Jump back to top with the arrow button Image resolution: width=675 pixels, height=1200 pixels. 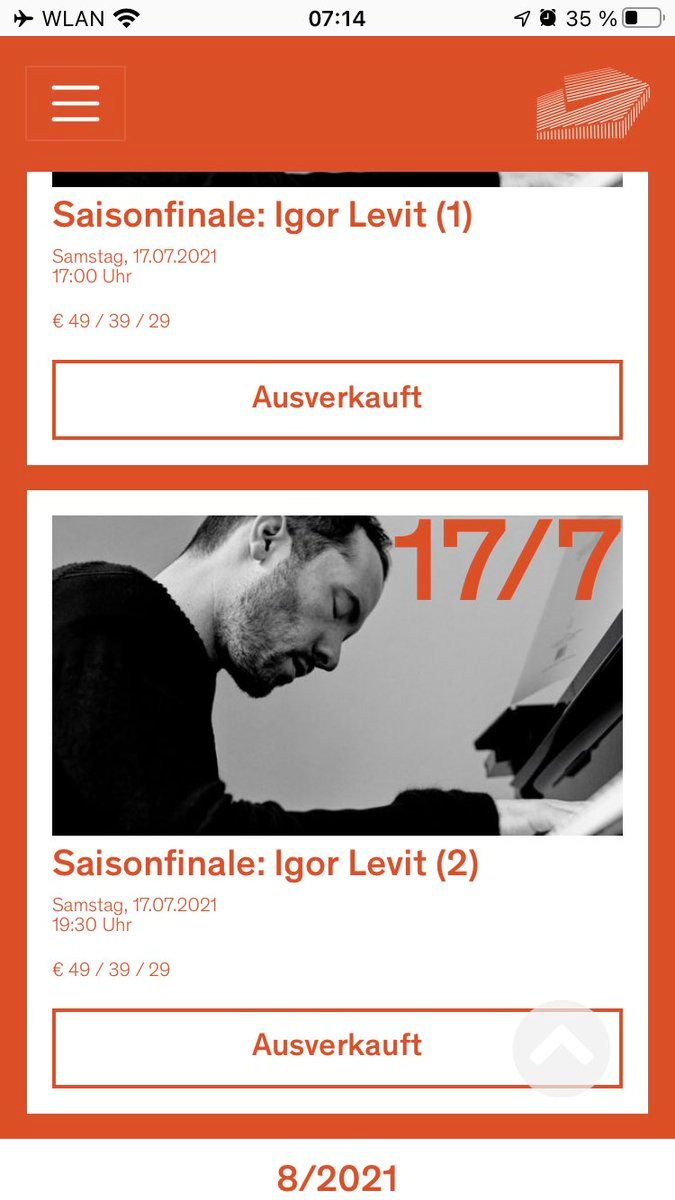point(561,1048)
